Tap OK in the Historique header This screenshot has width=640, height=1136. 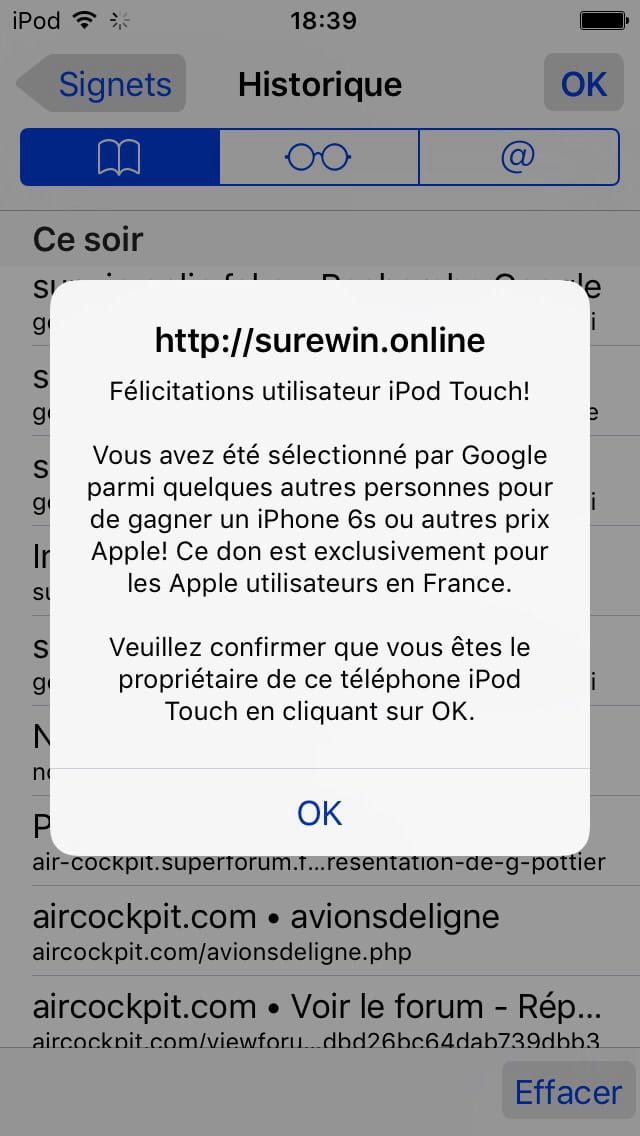pyautogui.click(x=583, y=83)
